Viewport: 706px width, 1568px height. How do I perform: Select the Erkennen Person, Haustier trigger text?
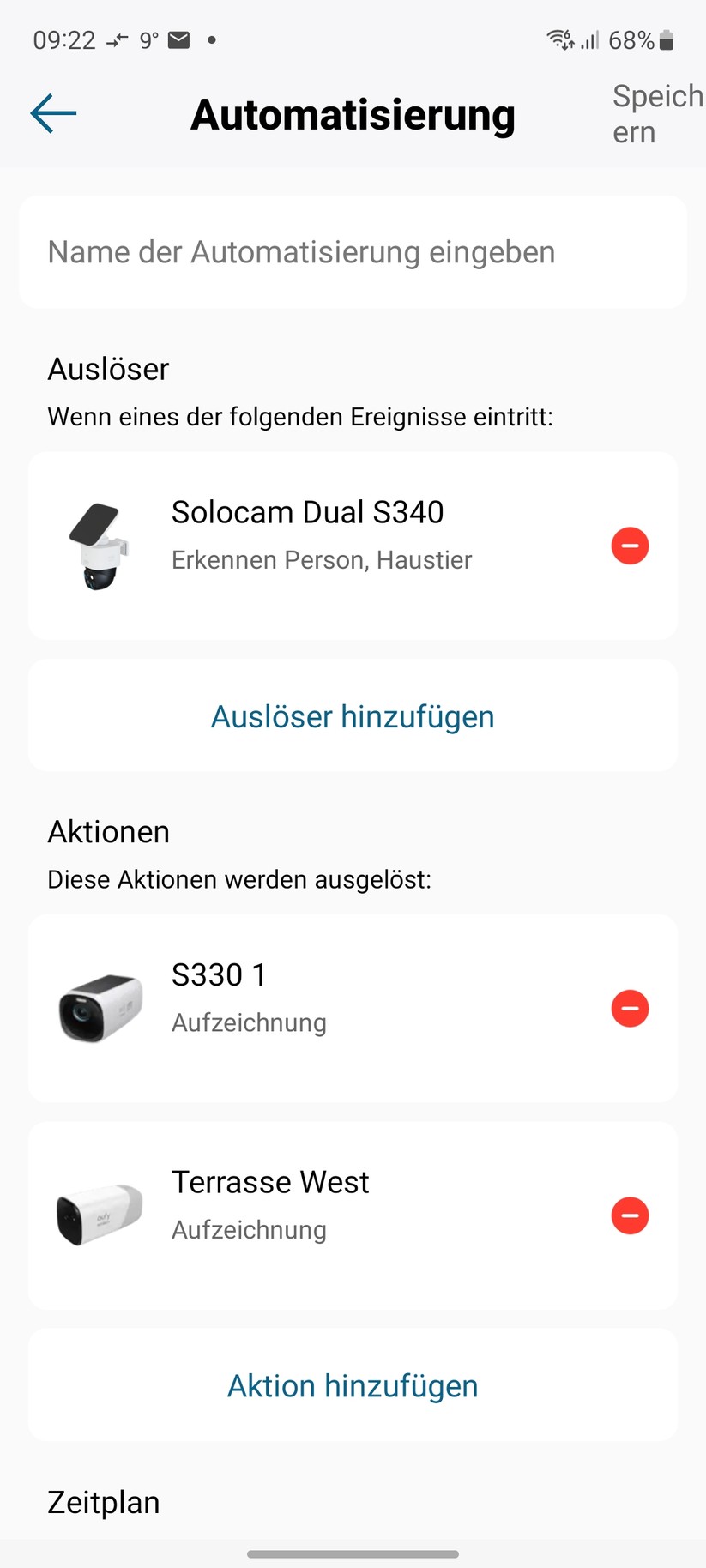pos(321,559)
